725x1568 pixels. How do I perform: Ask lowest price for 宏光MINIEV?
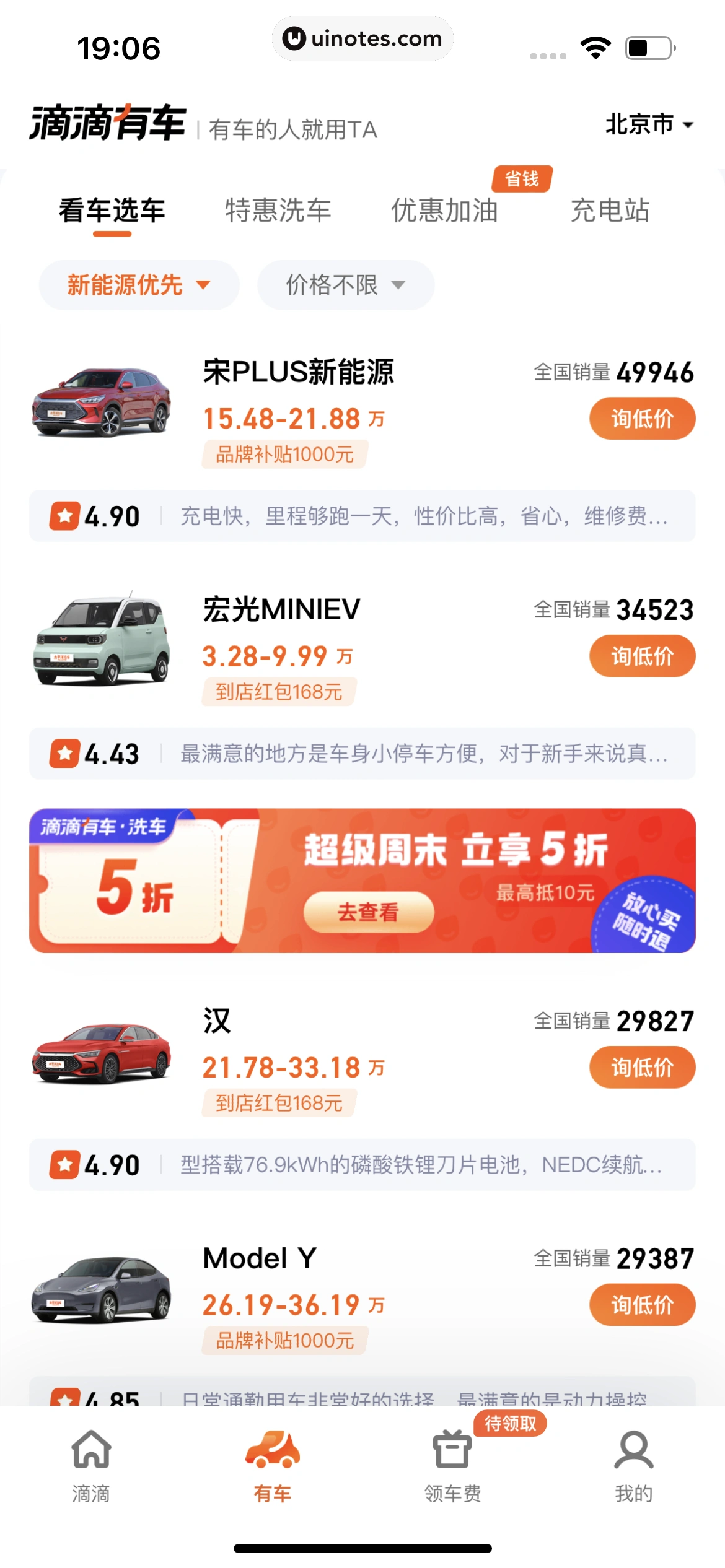coord(642,656)
